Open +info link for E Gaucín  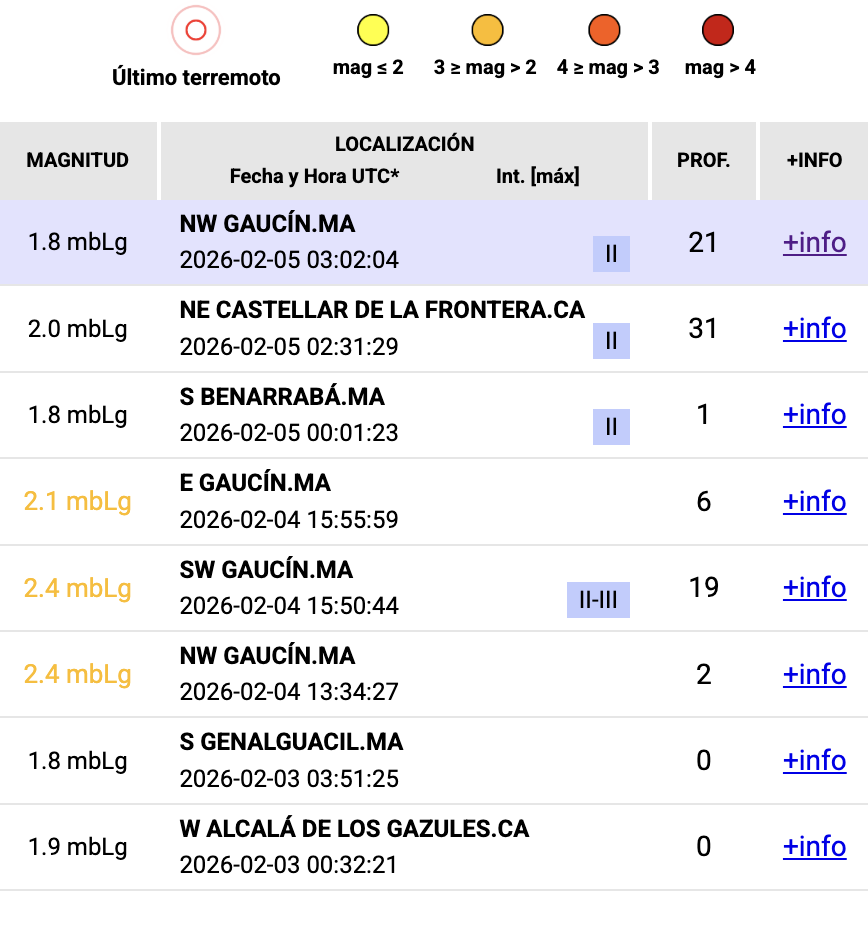tap(814, 501)
